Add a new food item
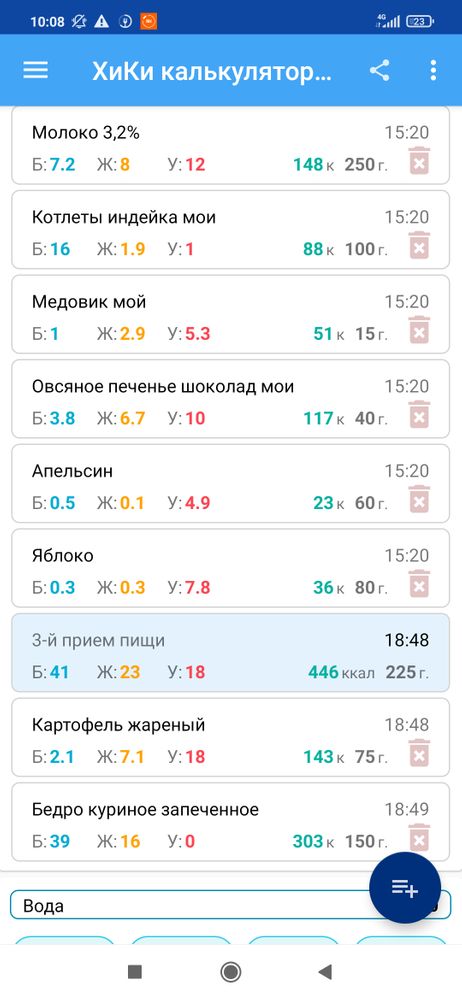The image size is (462, 1000). pyautogui.click(x=405, y=887)
